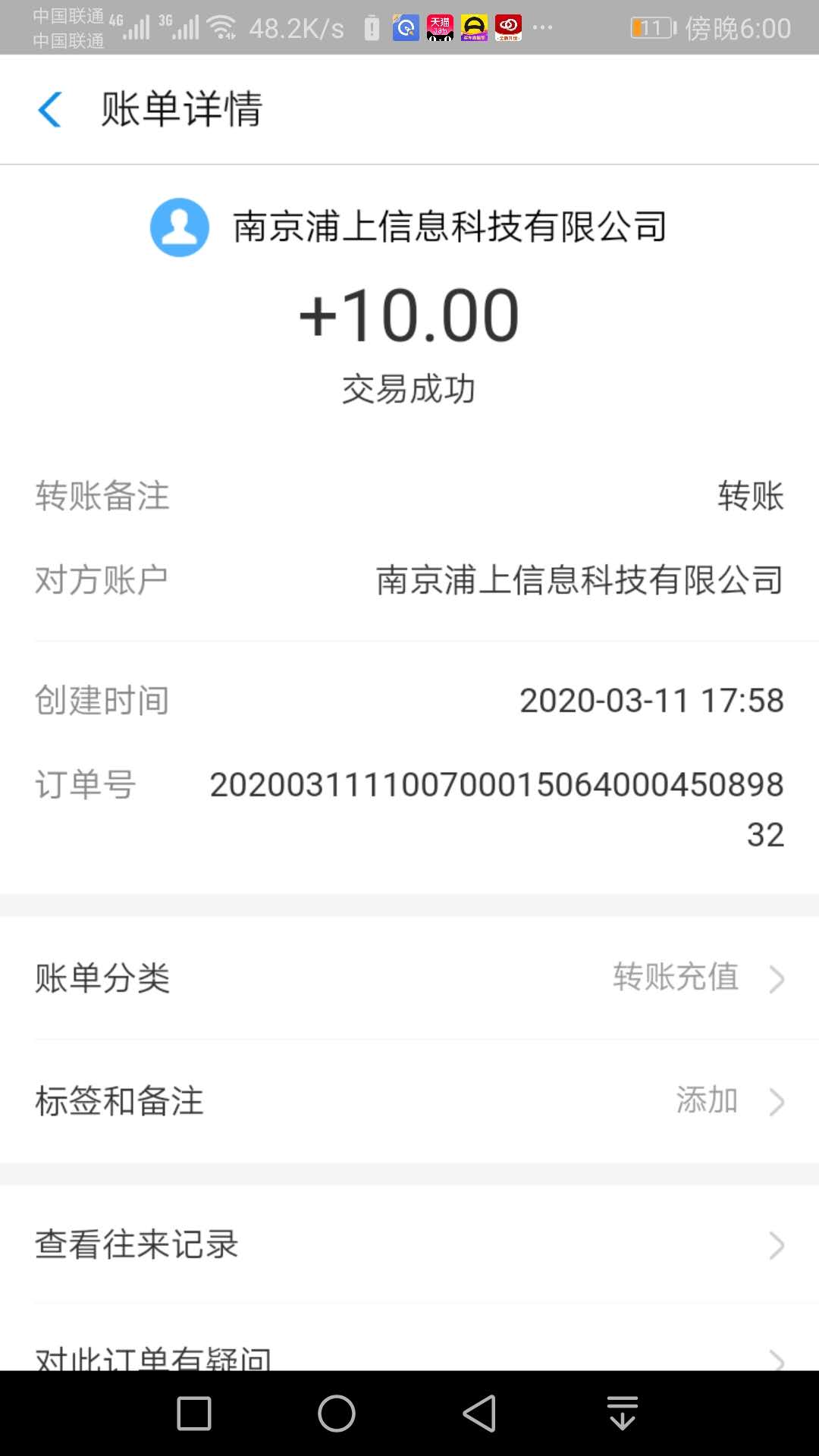Add a note via 标签和备注
This screenshot has width=819, height=1456.
coord(409,1101)
